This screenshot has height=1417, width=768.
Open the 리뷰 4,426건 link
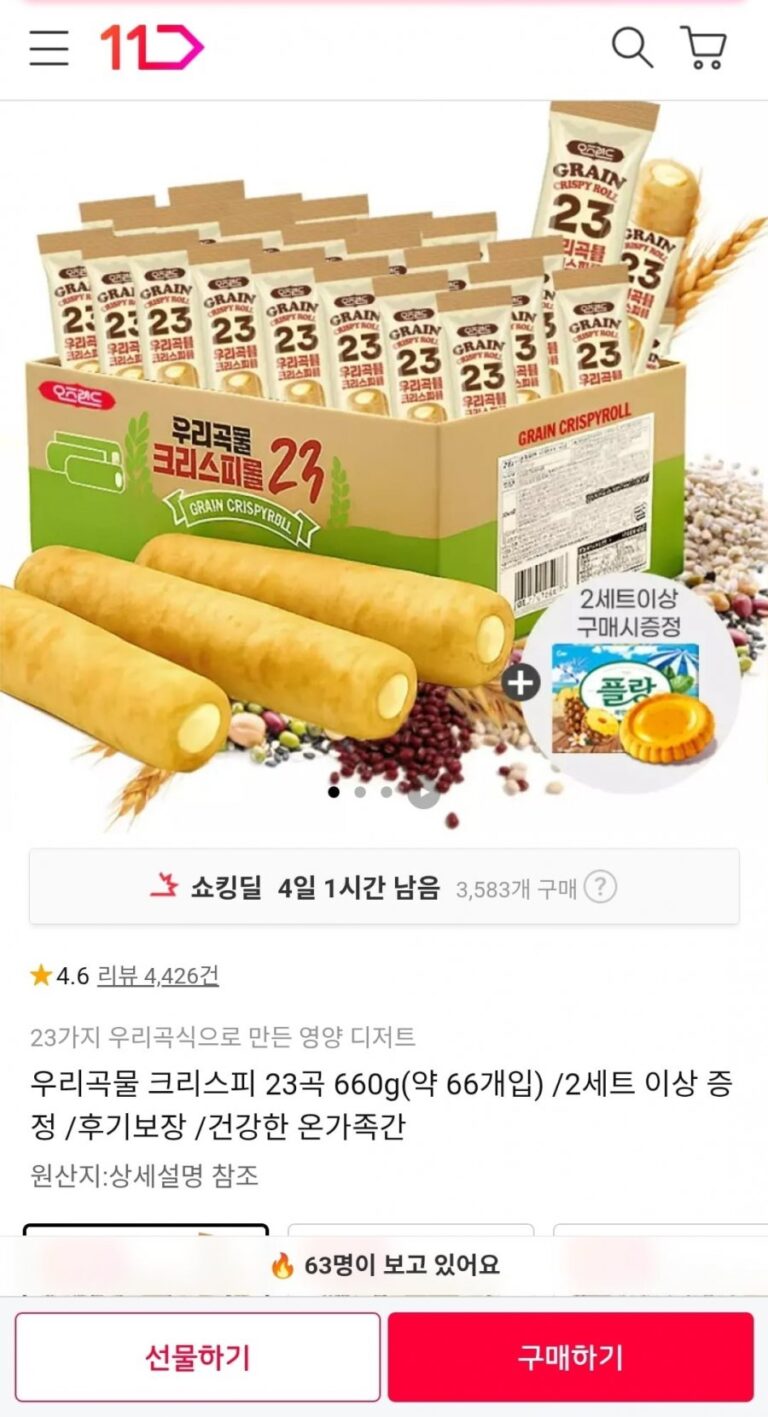[x=158, y=976]
